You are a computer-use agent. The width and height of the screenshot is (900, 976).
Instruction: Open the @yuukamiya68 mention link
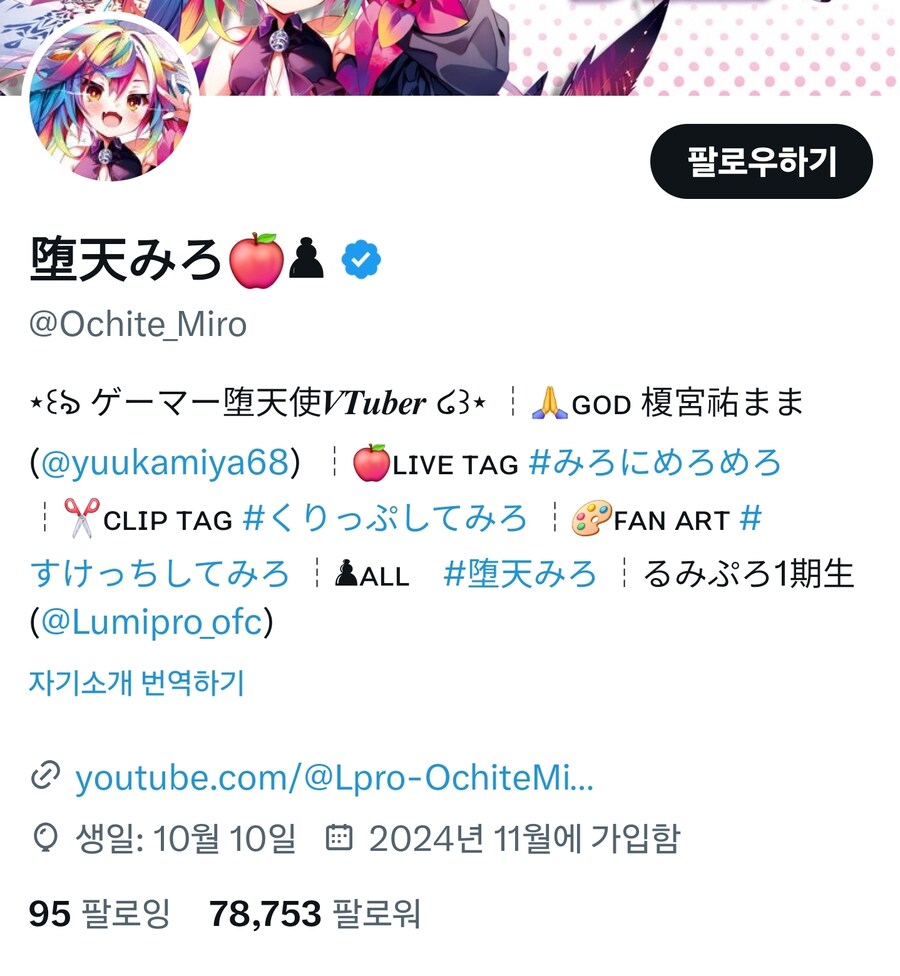[x=165, y=462]
